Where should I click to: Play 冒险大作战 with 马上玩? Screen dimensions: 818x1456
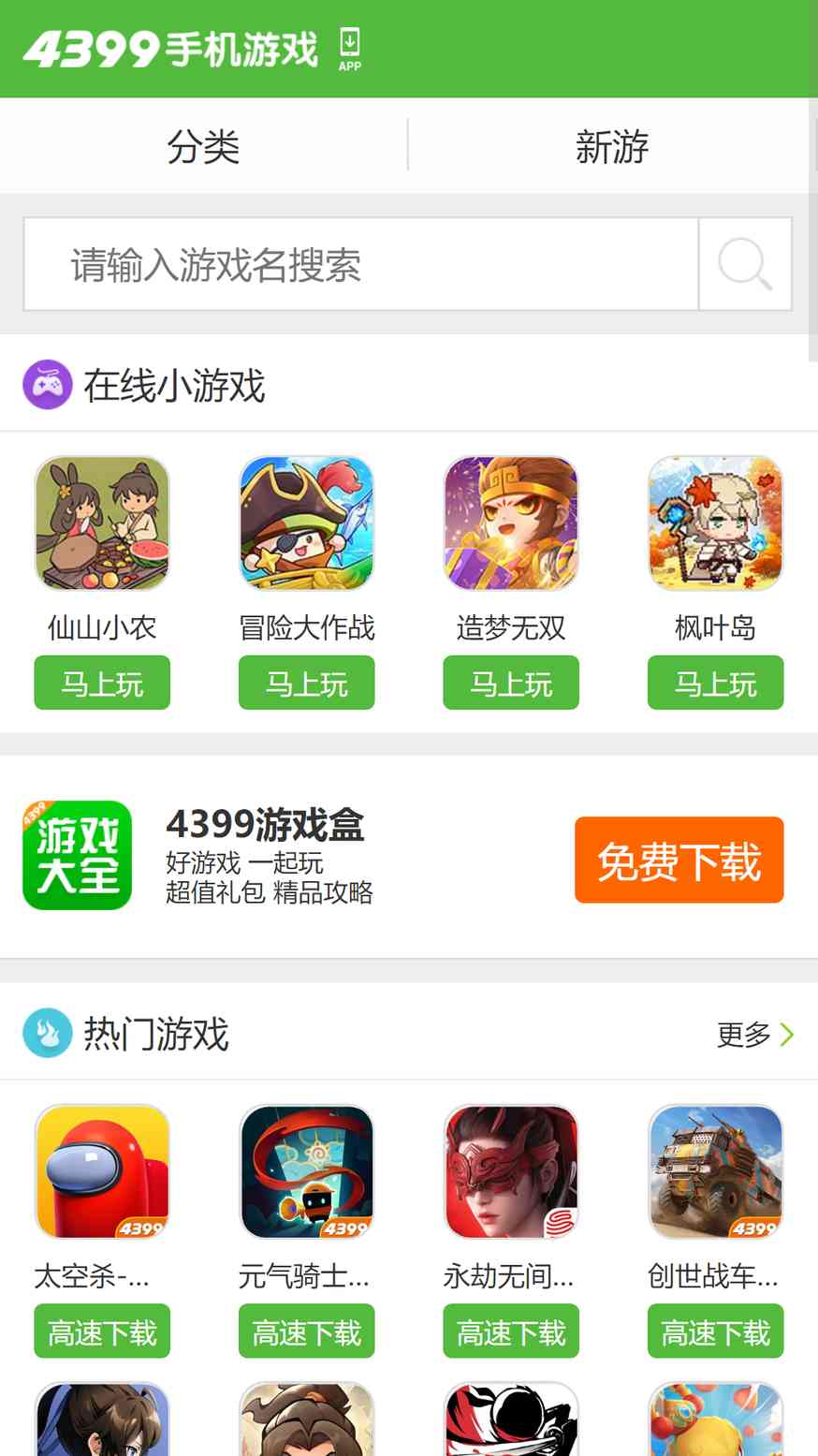pos(307,684)
